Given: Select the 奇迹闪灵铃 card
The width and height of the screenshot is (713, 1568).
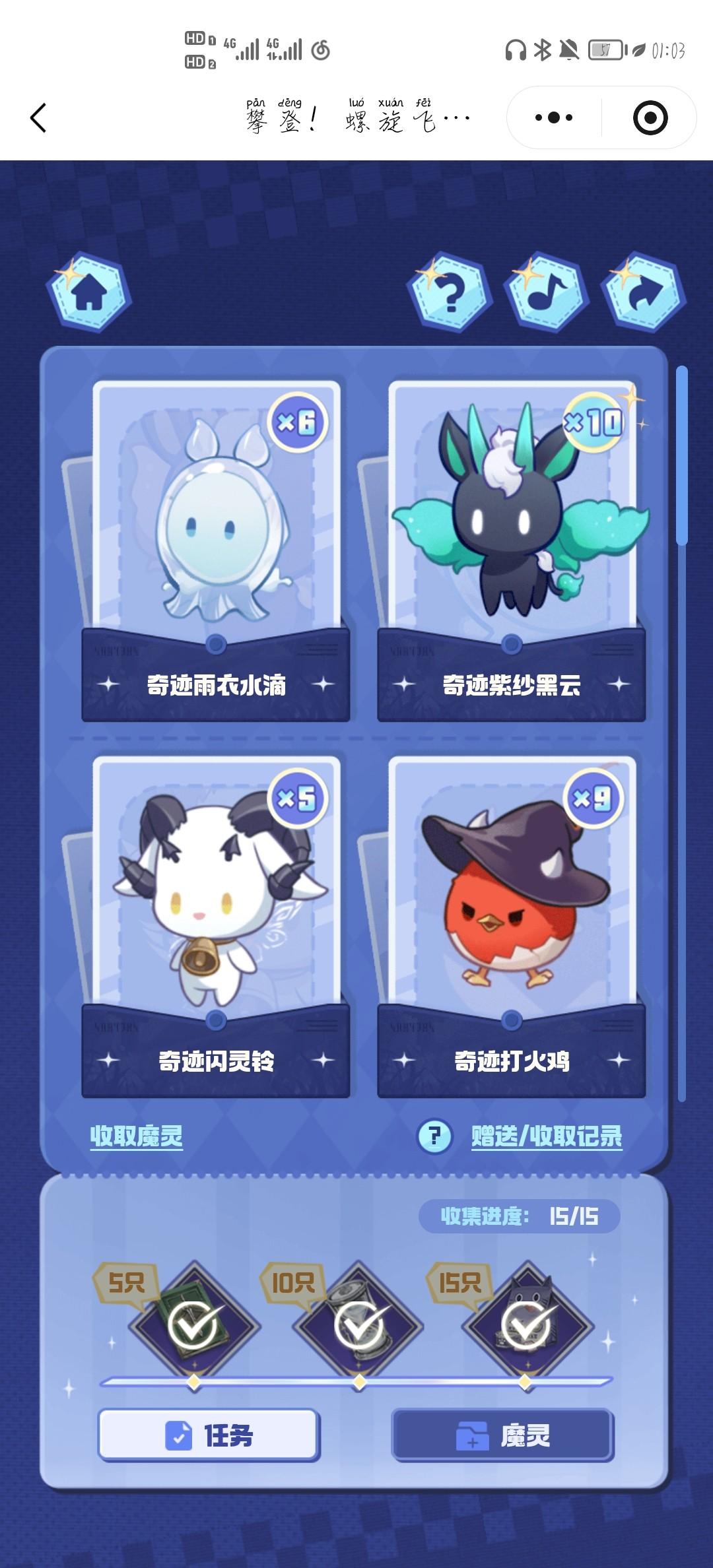Looking at the screenshot, I should coord(216,904).
